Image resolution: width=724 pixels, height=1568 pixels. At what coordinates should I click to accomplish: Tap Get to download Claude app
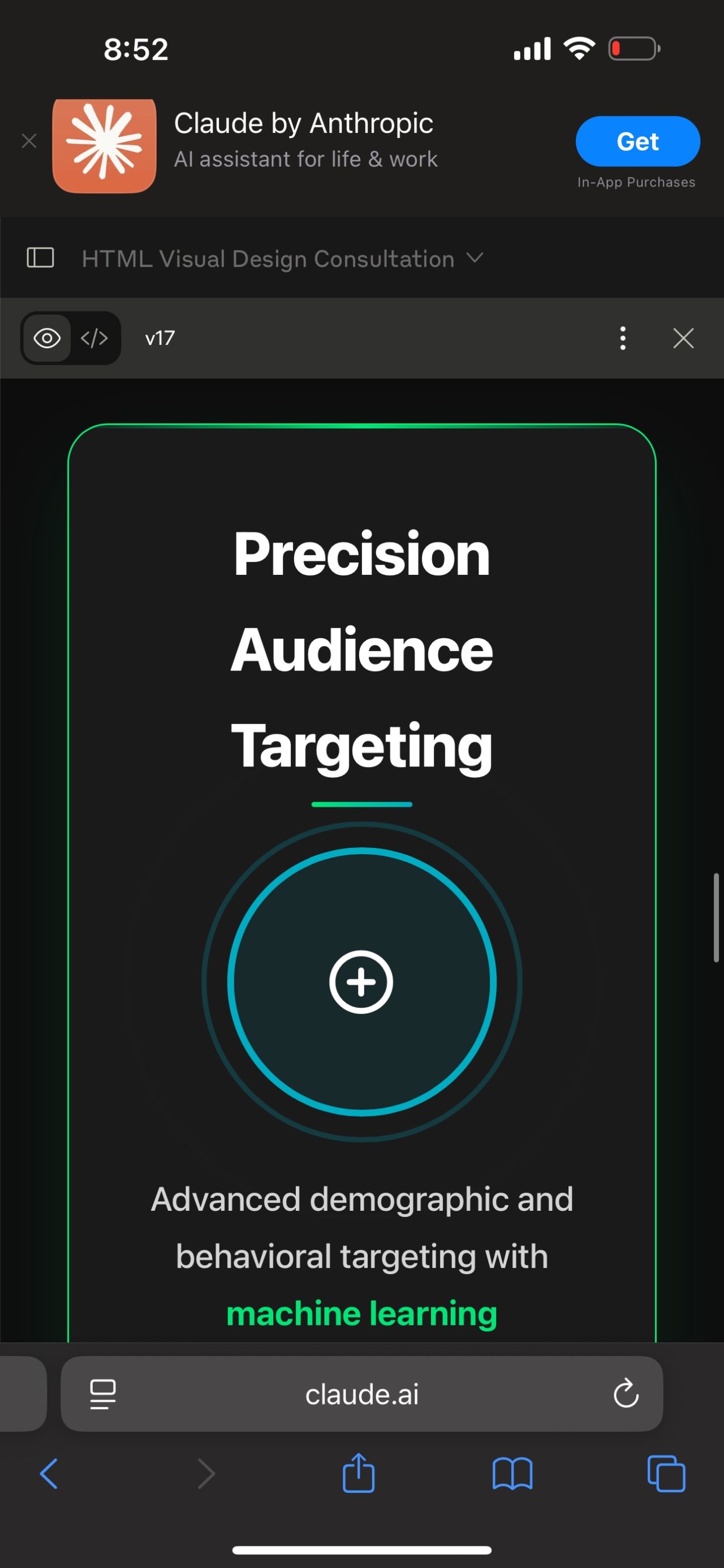click(637, 141)
